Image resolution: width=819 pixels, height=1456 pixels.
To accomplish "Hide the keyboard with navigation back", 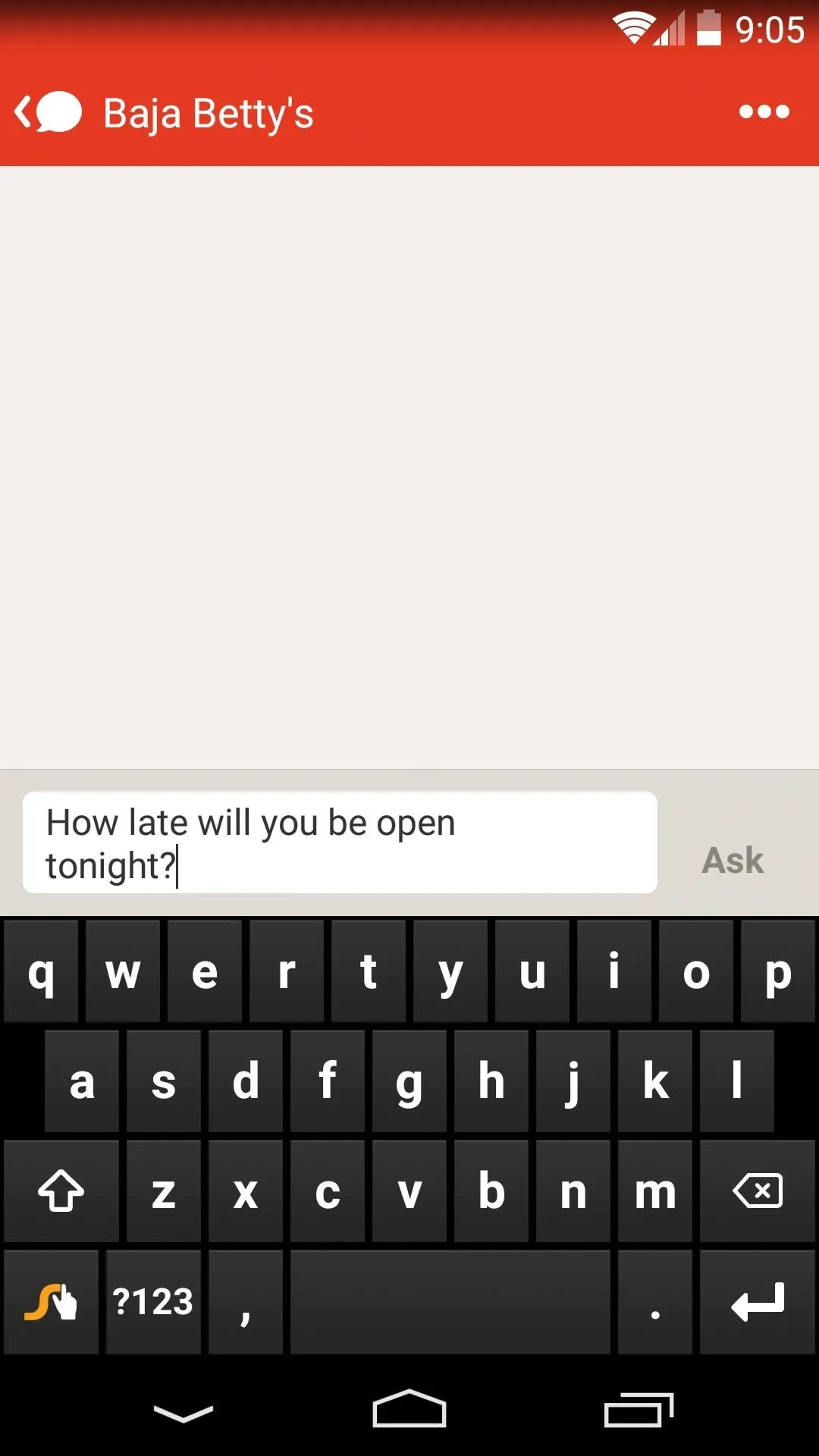I will [x=183, y=1413].
